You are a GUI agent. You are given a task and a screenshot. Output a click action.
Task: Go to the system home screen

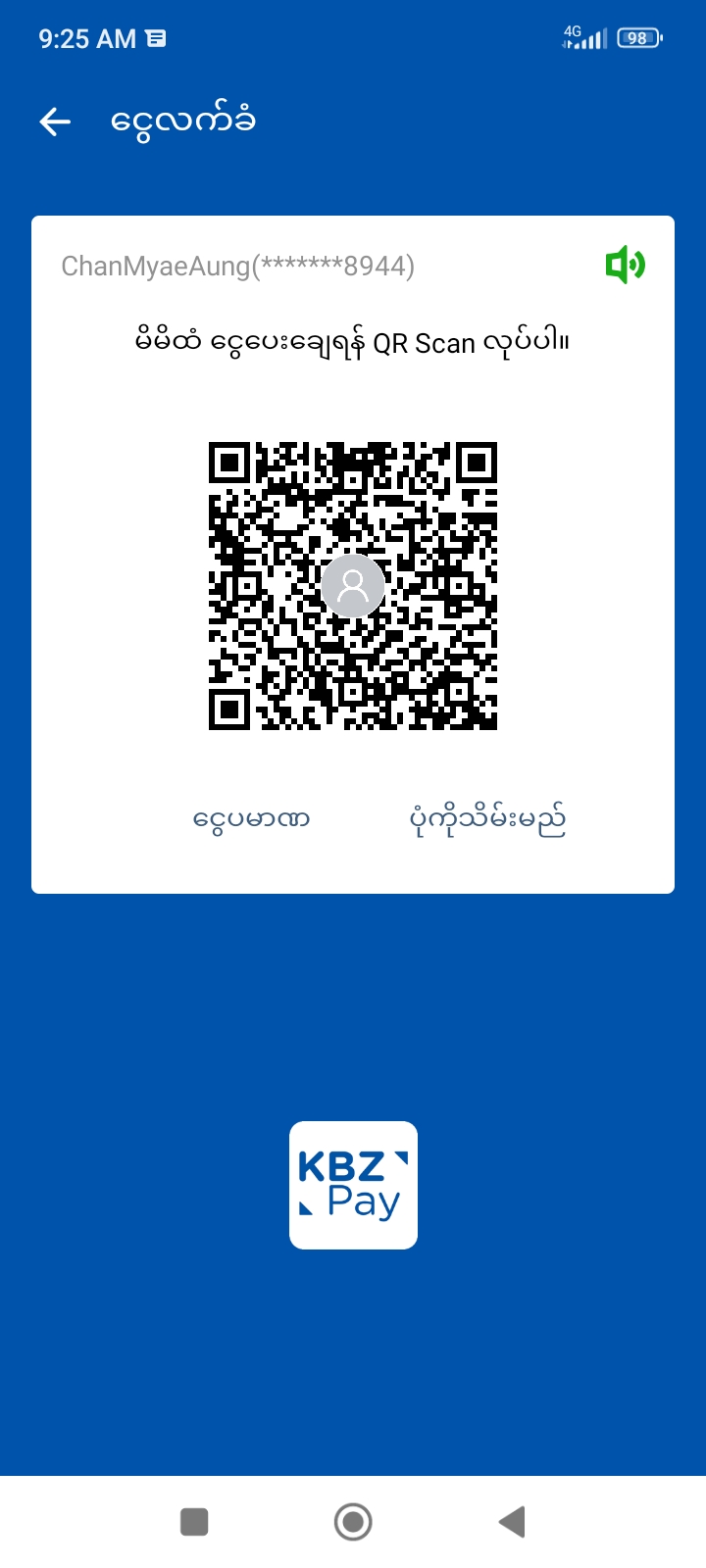(x=353, y=1522)
